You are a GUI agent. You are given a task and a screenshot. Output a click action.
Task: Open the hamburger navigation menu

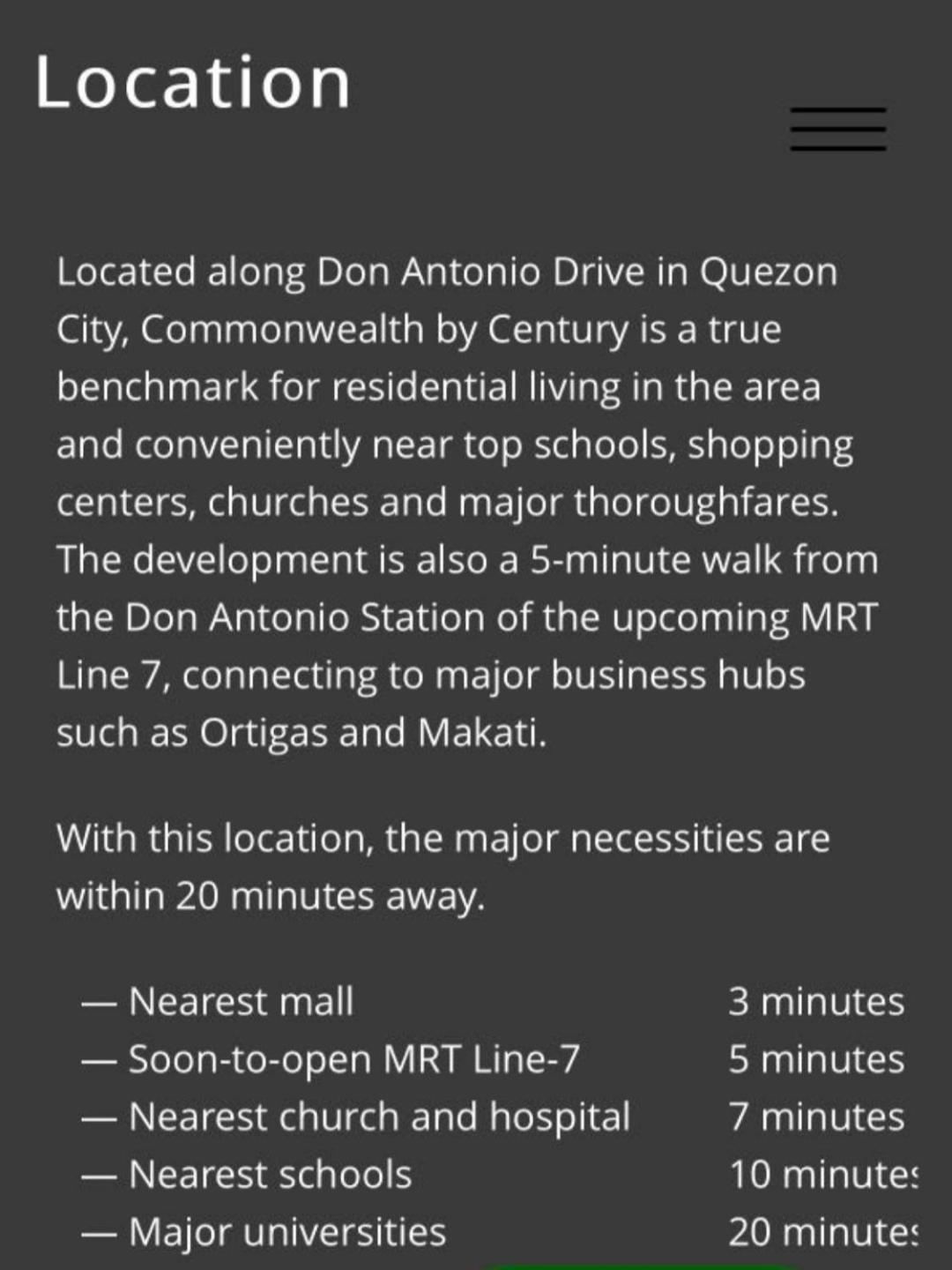pos(837,129)
